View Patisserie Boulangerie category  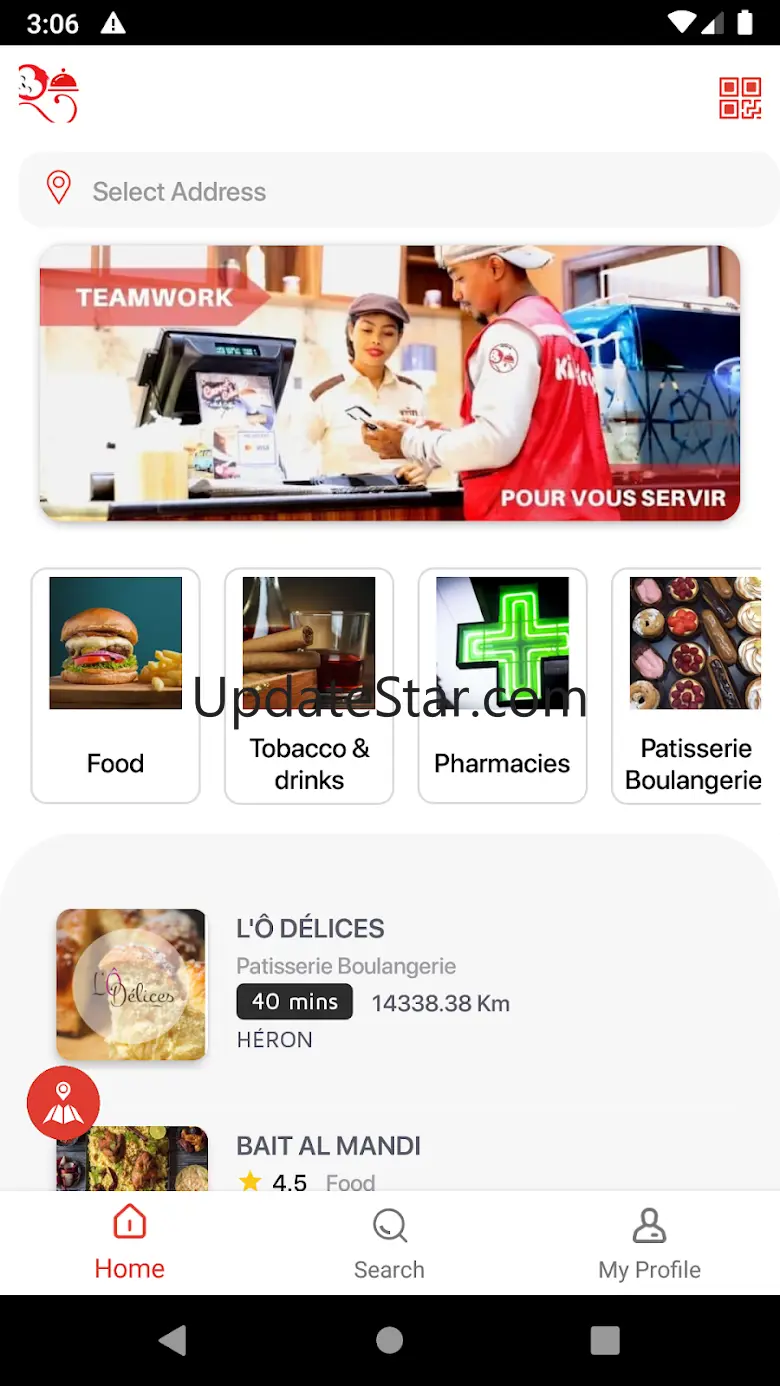[692, 685]
